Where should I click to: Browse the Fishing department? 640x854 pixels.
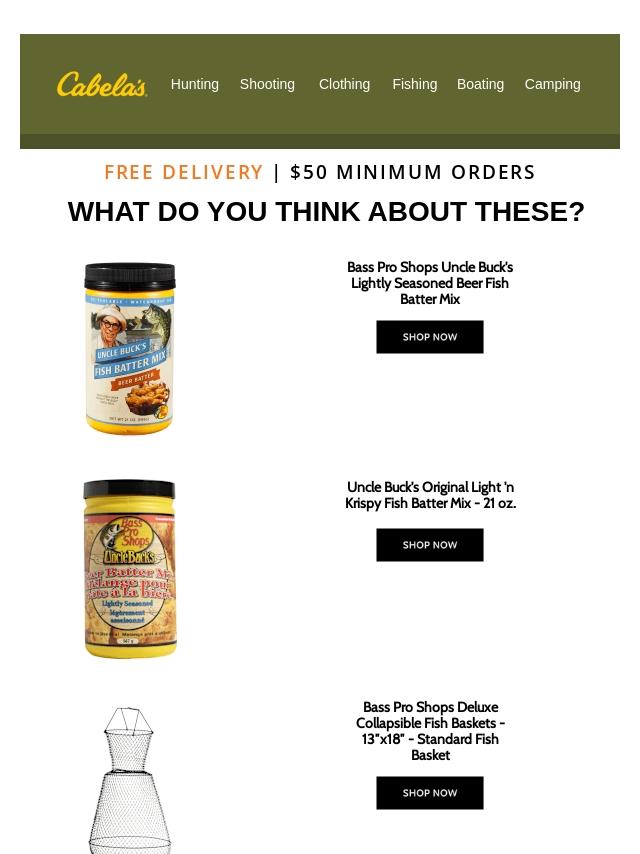tap(414, 85)
